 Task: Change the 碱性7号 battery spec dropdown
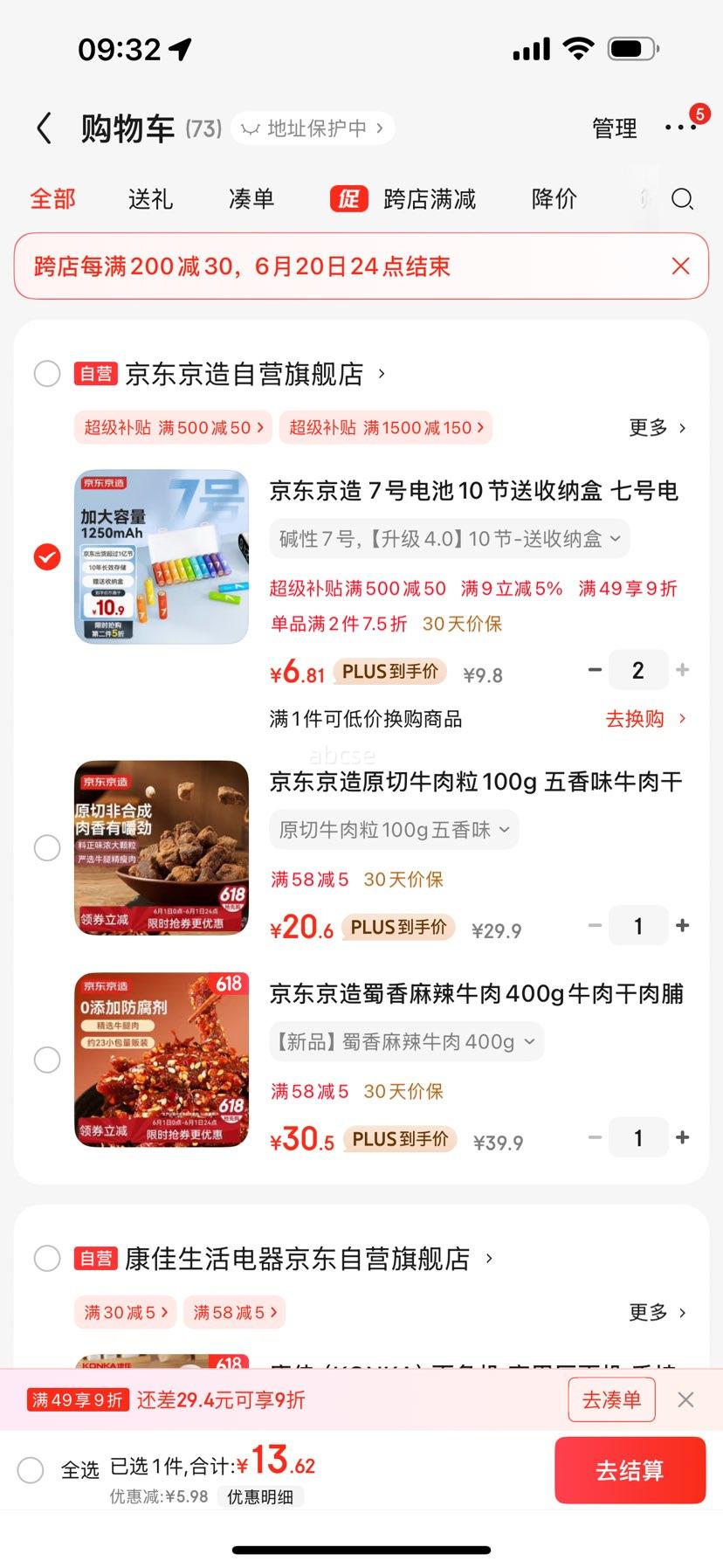pos(449,539)
